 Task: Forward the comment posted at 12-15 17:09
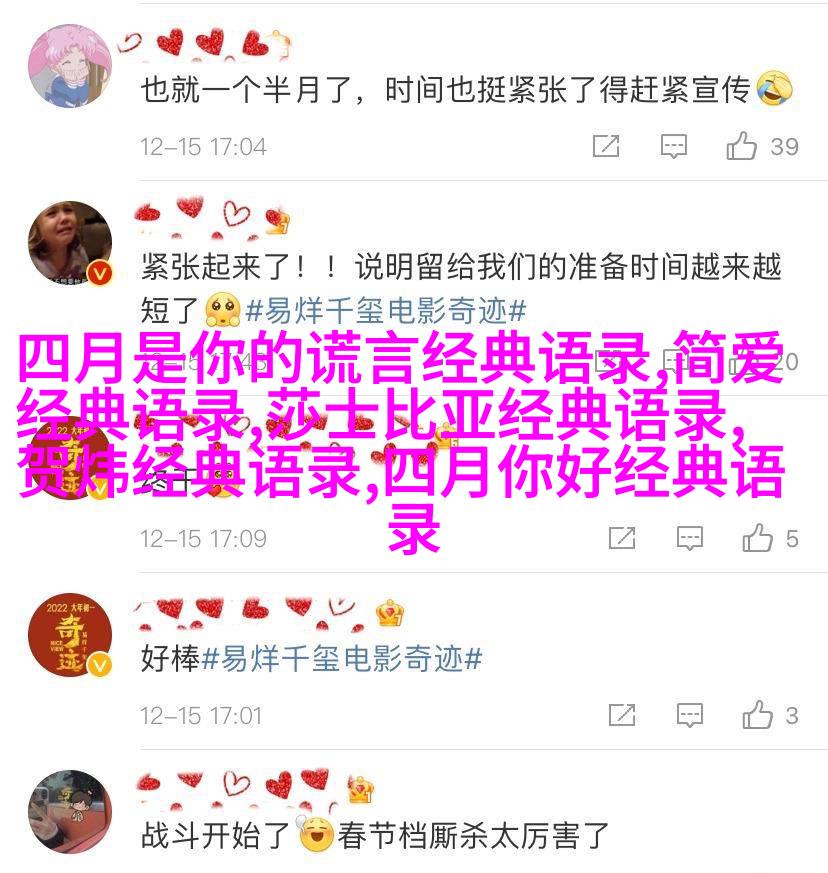click(x=621, y=539)
